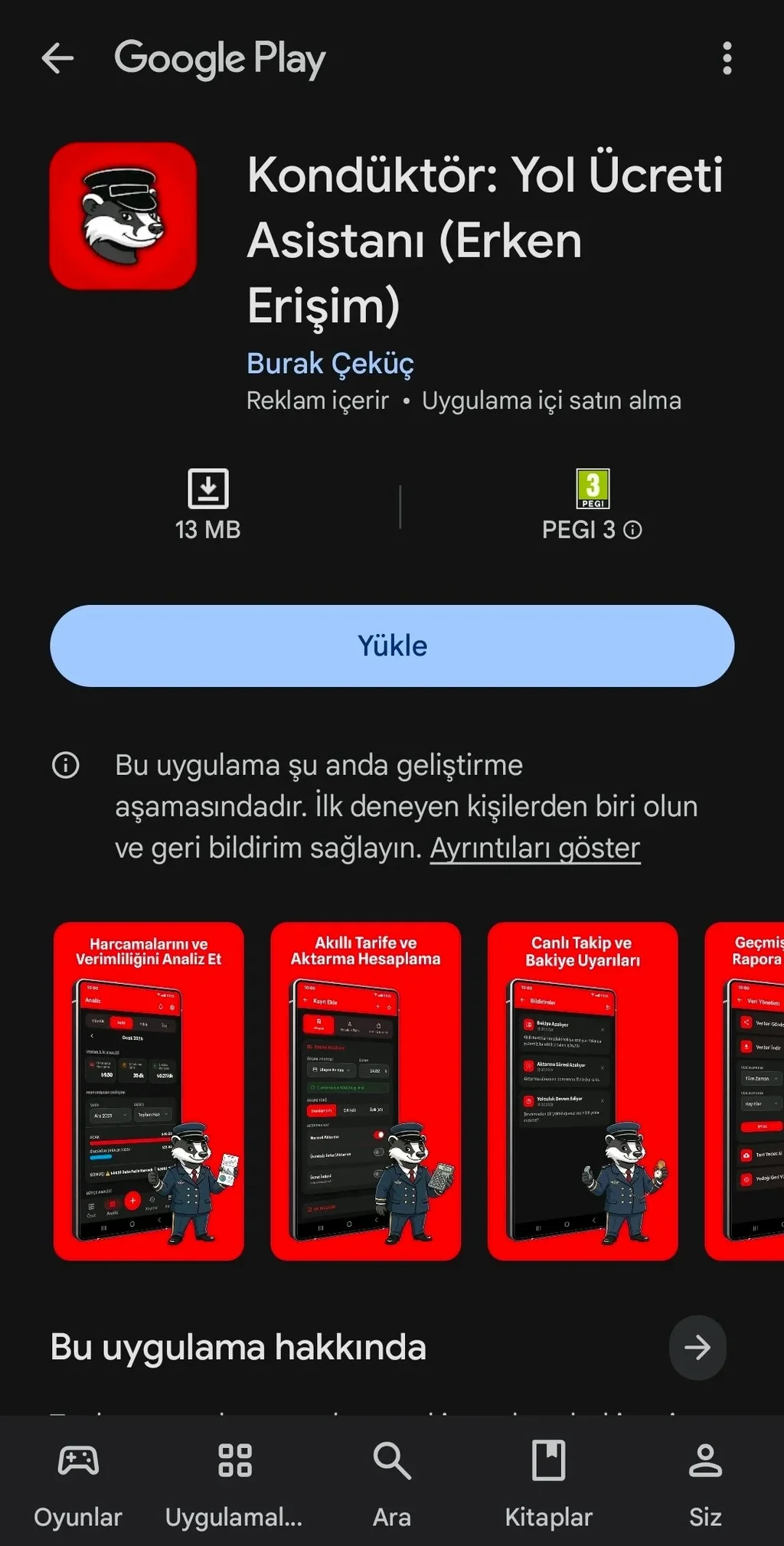Open the Ara search icon

(392, 1459)
